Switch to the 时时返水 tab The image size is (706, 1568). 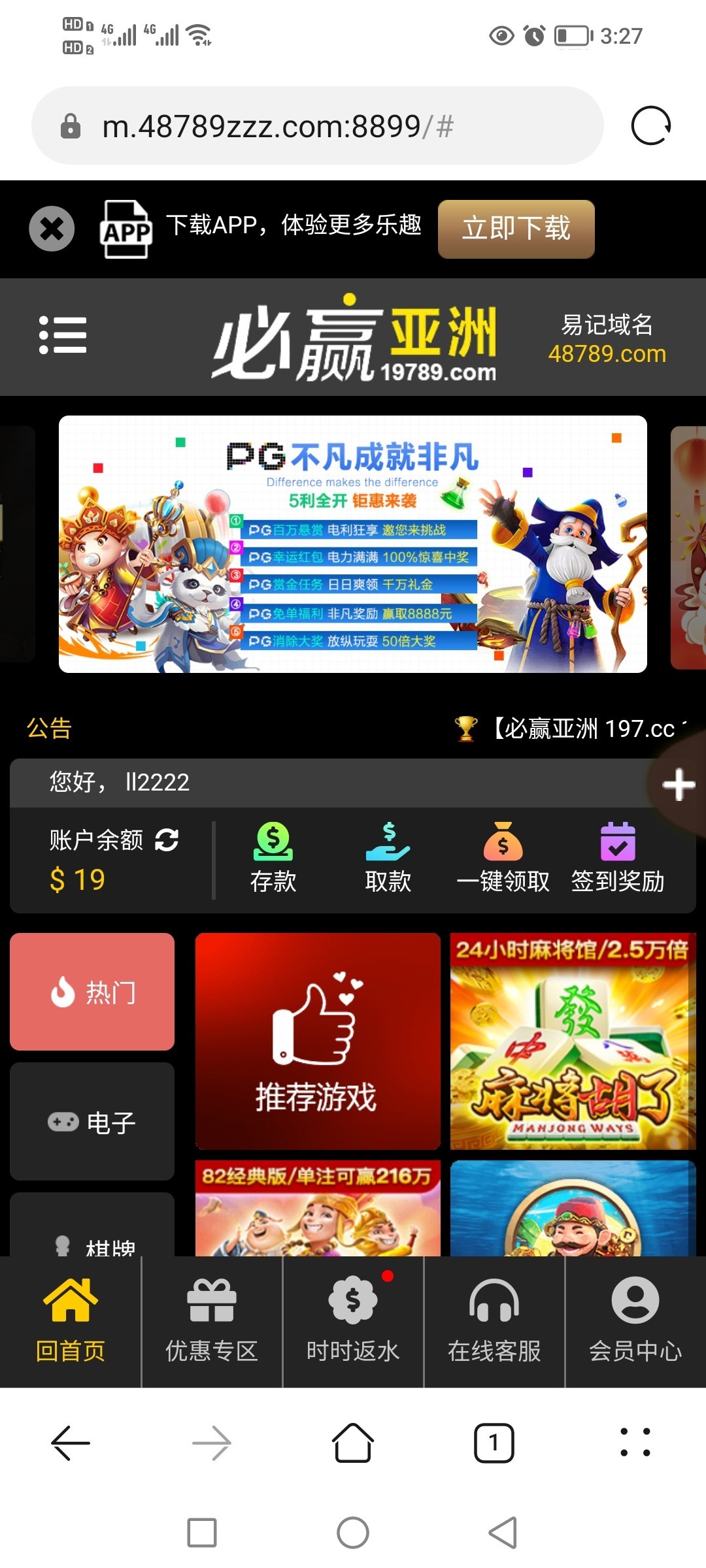pyautogui.click(x=353, y=1321)
